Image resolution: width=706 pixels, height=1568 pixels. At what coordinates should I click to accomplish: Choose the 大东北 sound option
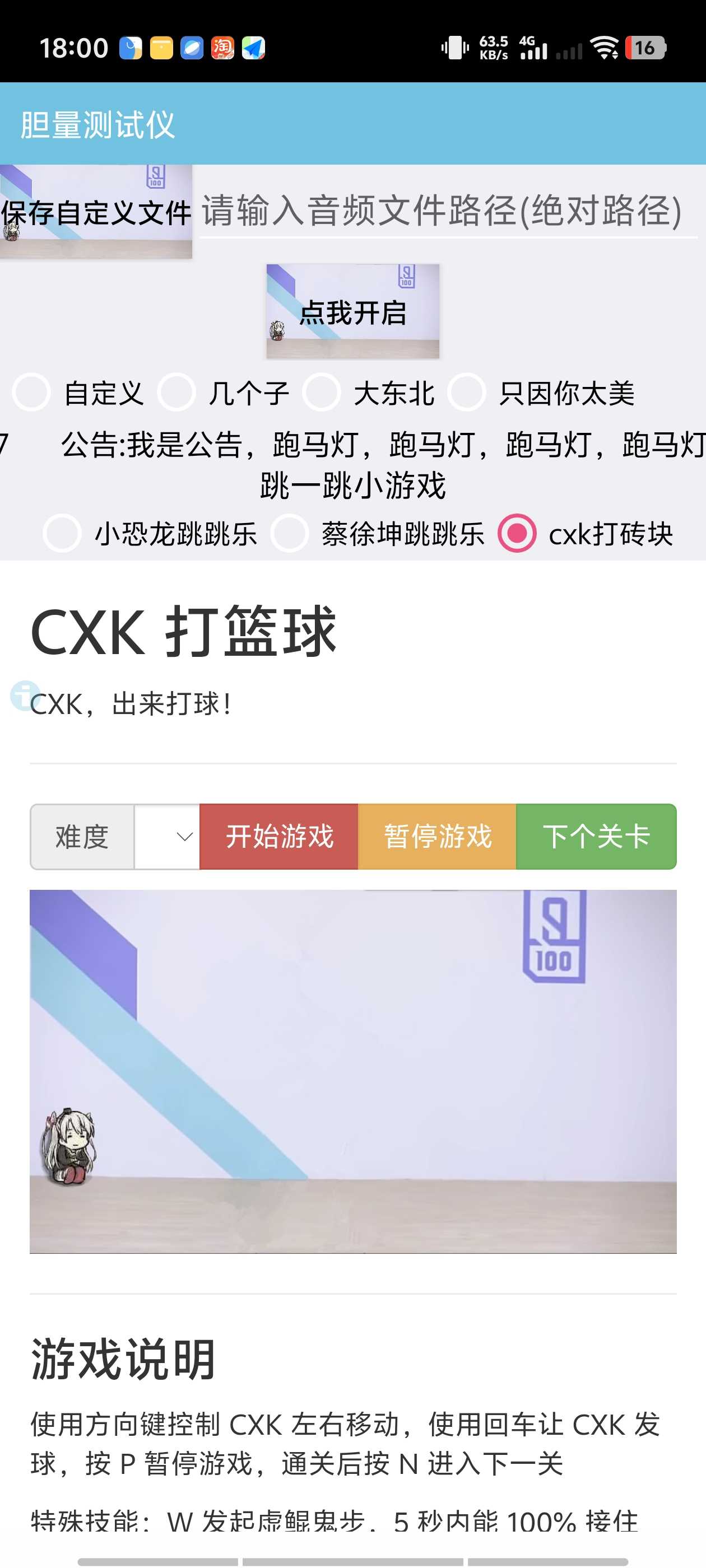(x=322, y=393)
